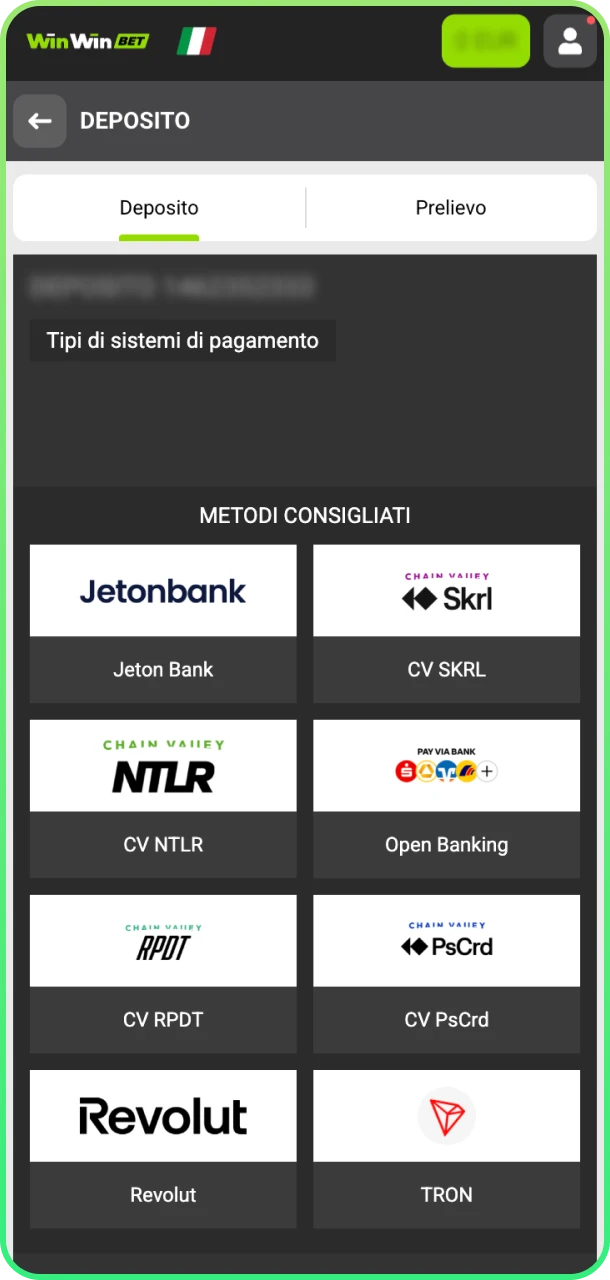Go back using the arrow button

pyautogui.click(x=40, y=121)
